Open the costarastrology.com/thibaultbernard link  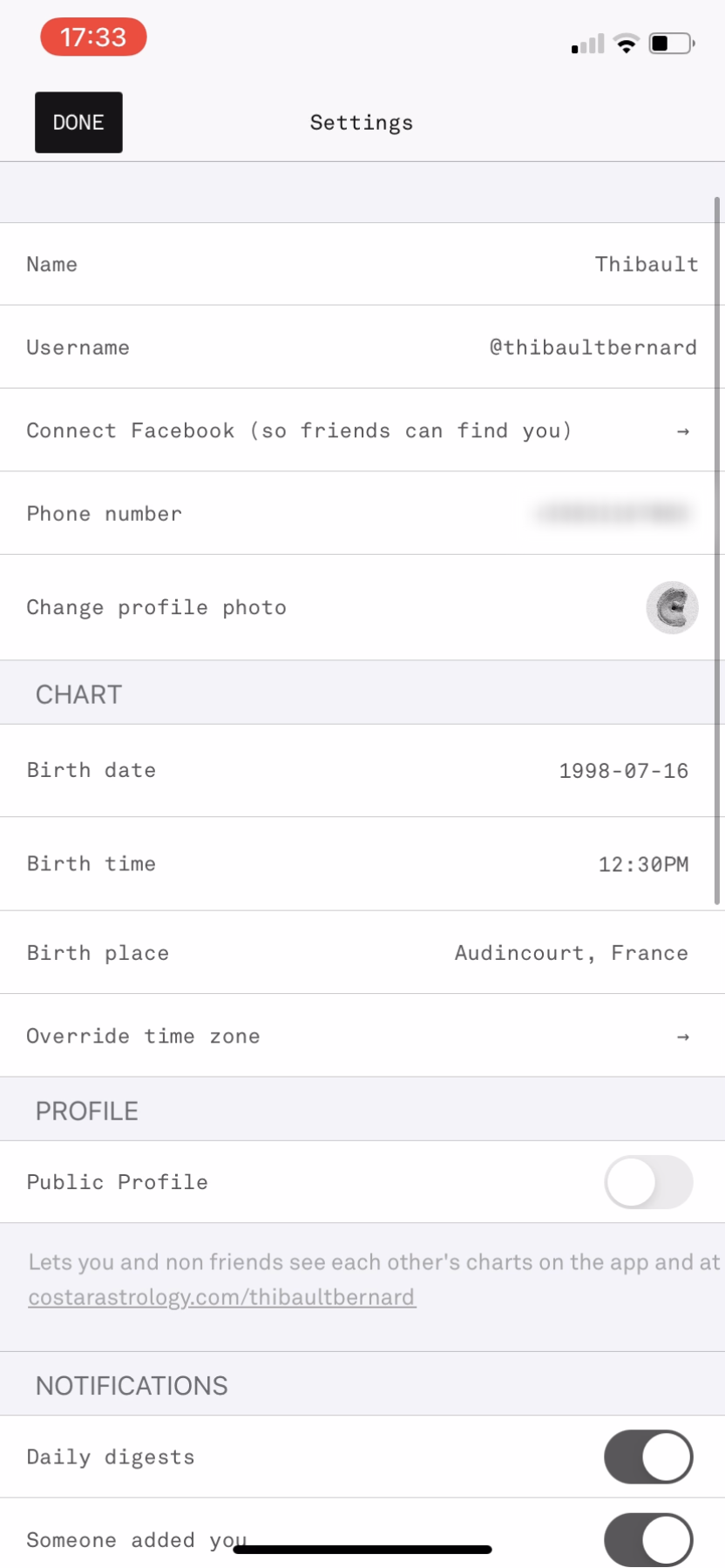tap(221, 1296)
